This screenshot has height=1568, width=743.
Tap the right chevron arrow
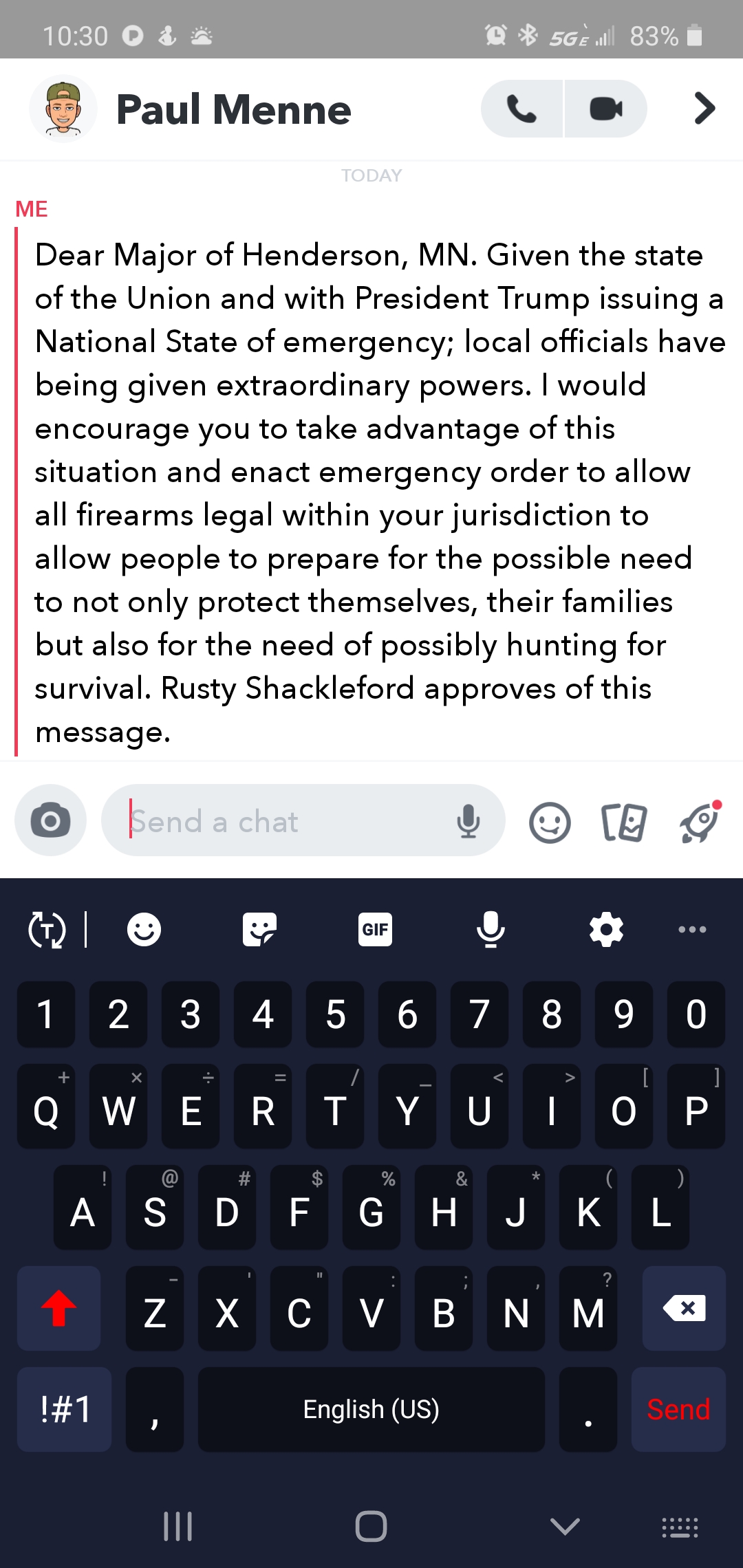704,109
